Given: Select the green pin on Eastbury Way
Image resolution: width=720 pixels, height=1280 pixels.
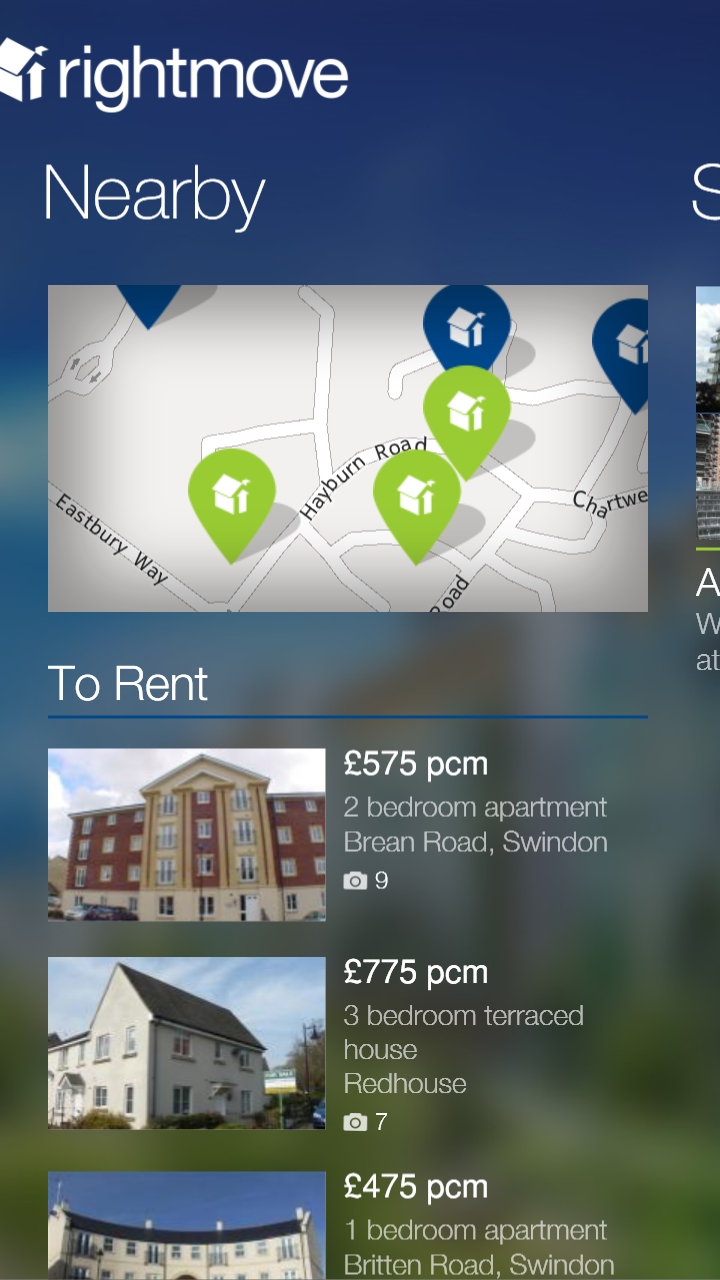Looking at the screenshot, I should (x=232, y=505).
